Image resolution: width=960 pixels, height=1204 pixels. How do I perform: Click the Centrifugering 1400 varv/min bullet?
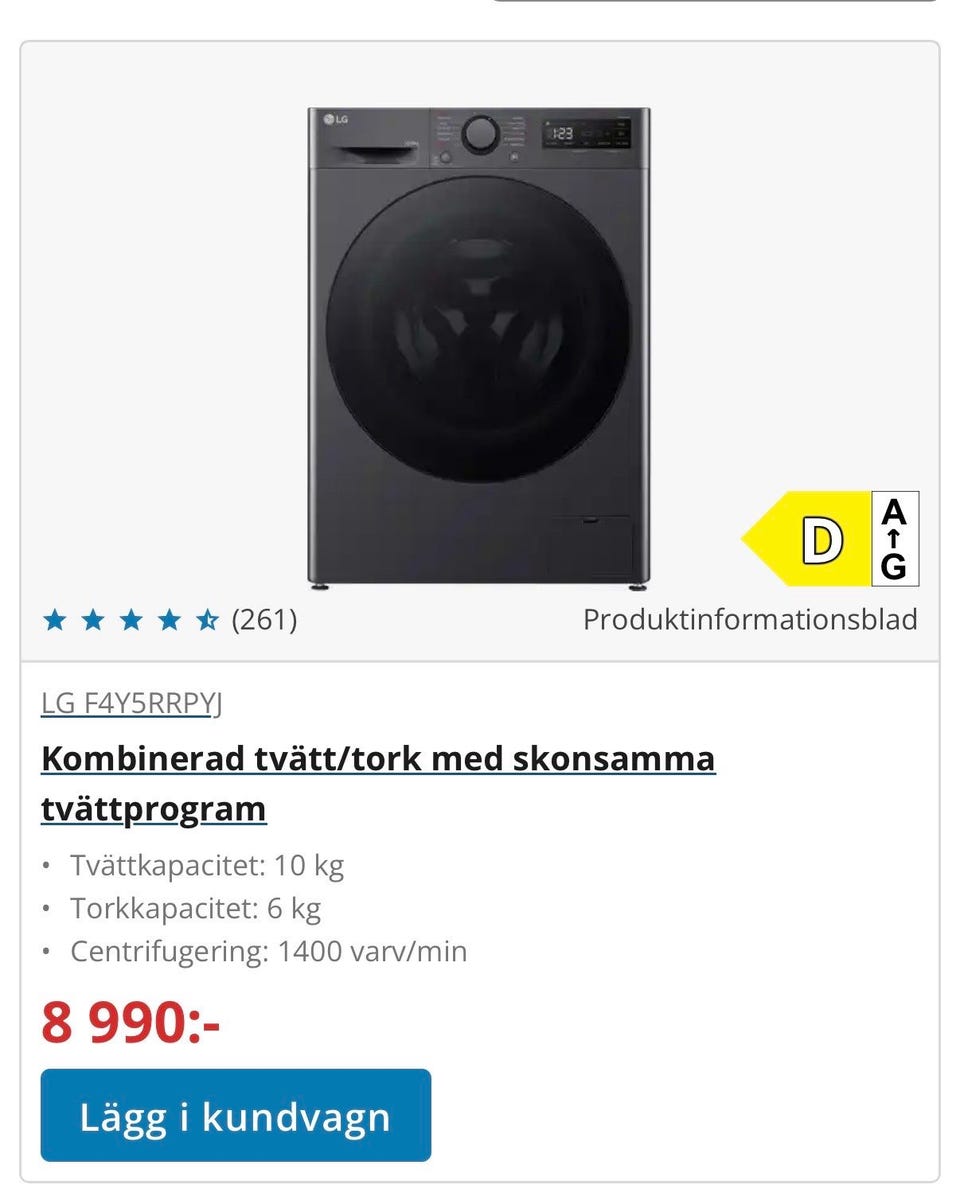[x=265, y=952]
